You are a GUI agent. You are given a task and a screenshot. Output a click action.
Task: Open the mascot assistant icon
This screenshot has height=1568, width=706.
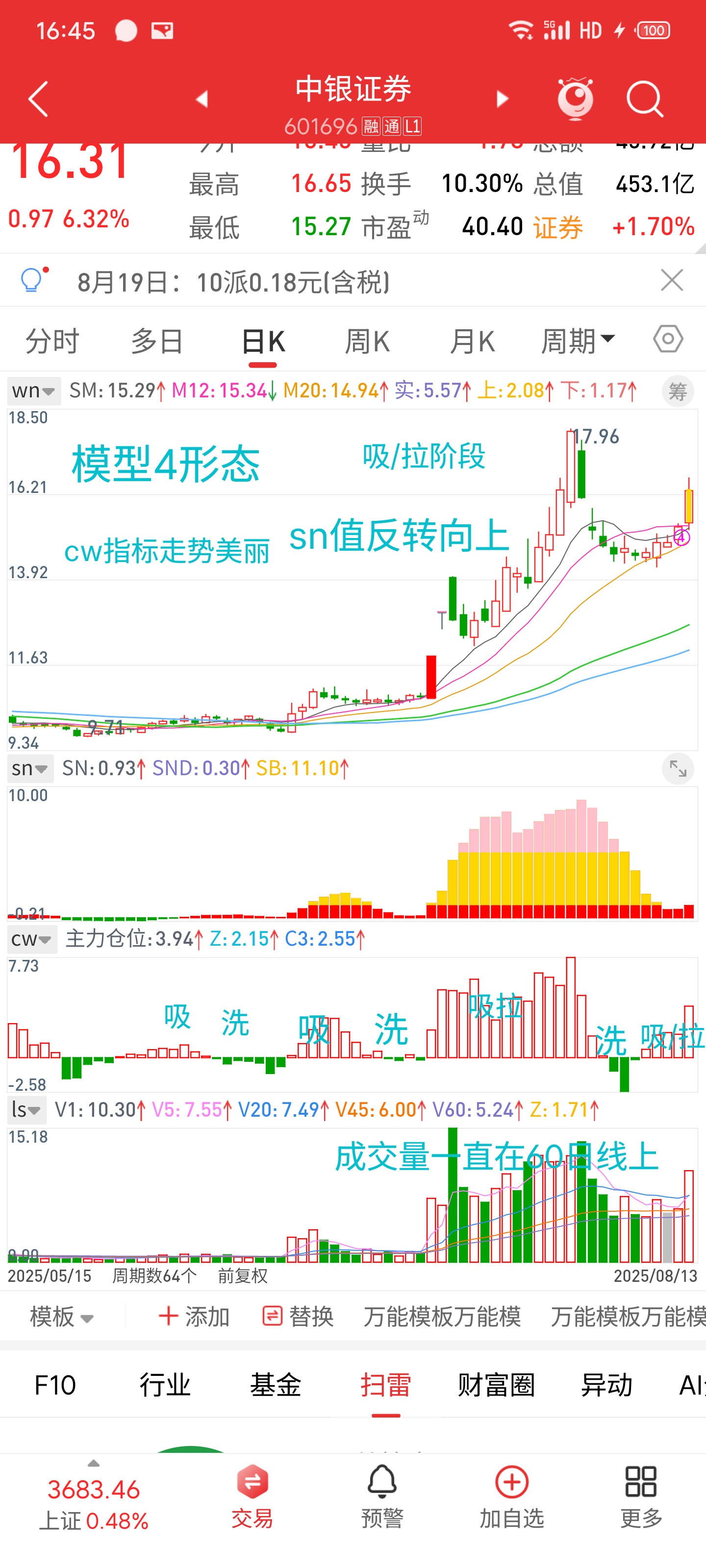(575, 98)
